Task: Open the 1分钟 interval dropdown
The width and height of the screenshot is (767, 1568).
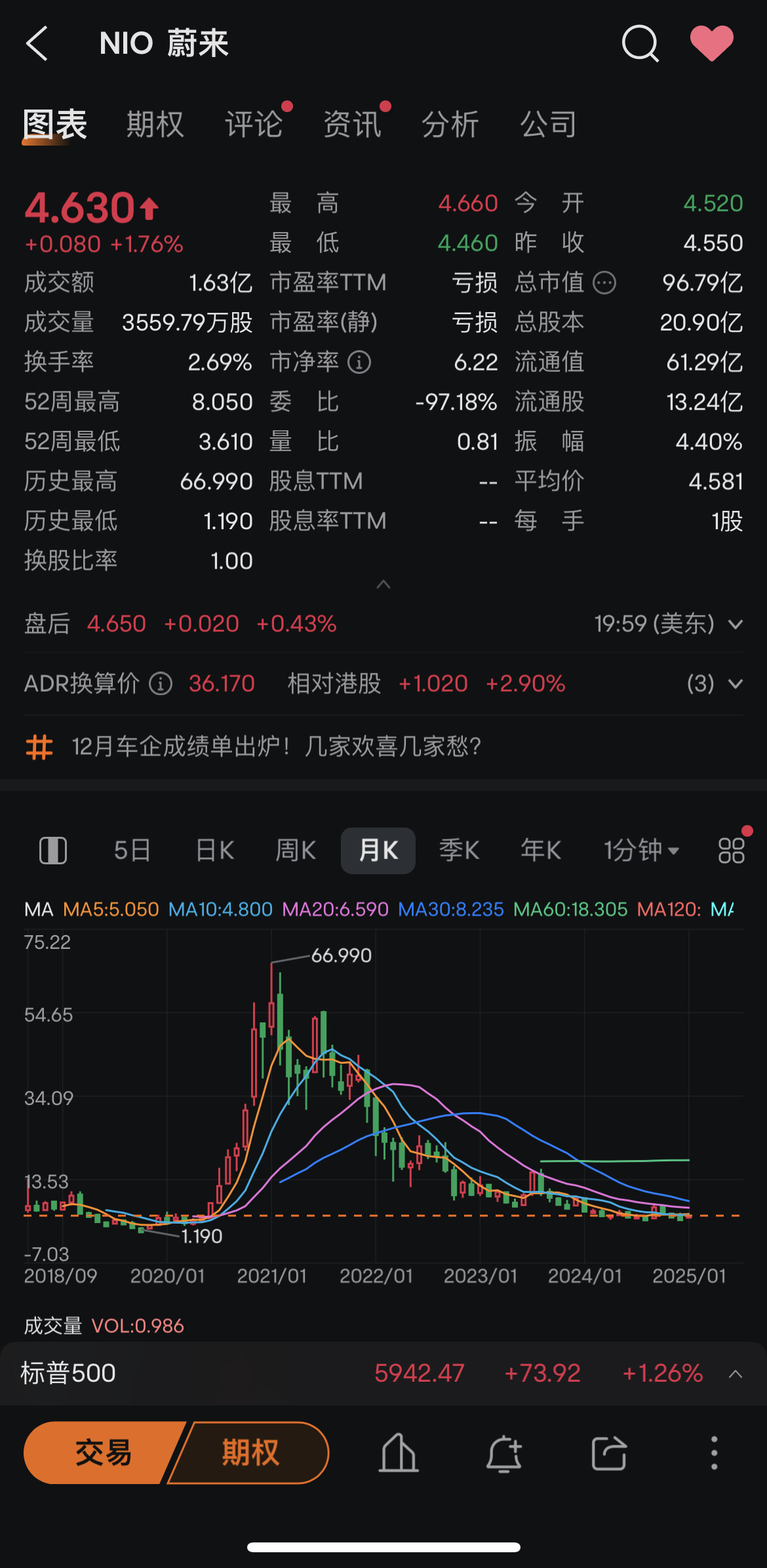Action: 641,851
